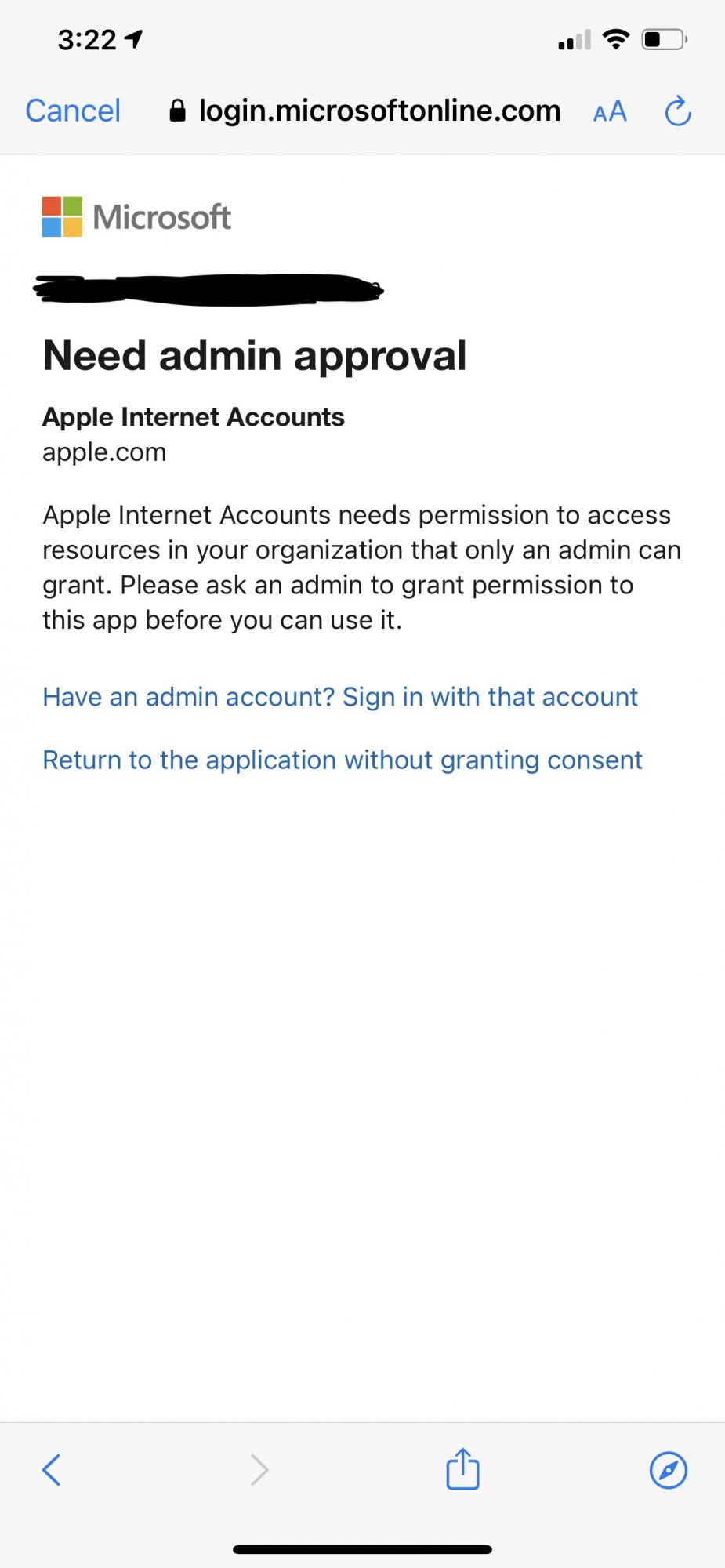The height and width of the screenshot is (1568, 725).
Task: Open the AA reader and text options
Action: coord(610,111)
